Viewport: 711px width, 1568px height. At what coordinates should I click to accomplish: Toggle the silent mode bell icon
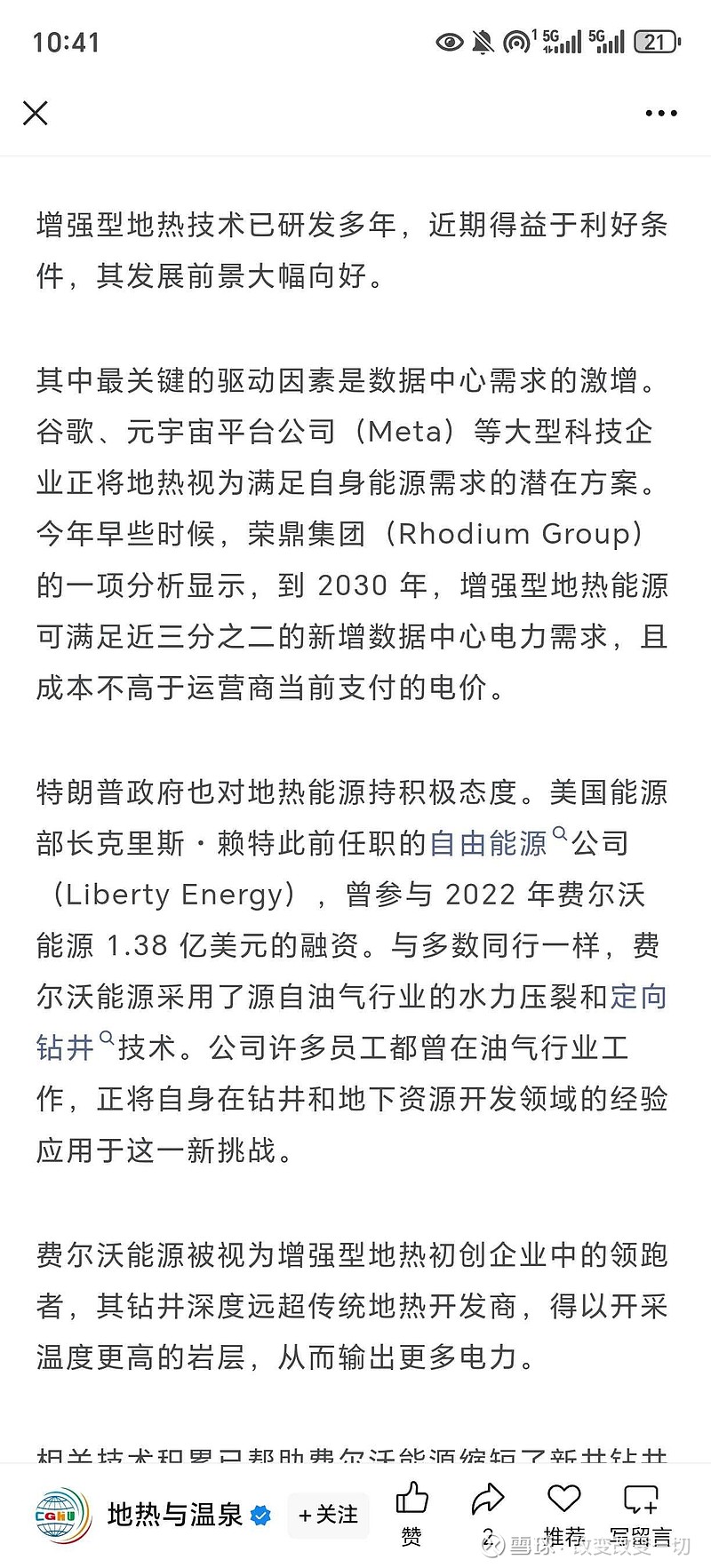[x=483, y=40]
